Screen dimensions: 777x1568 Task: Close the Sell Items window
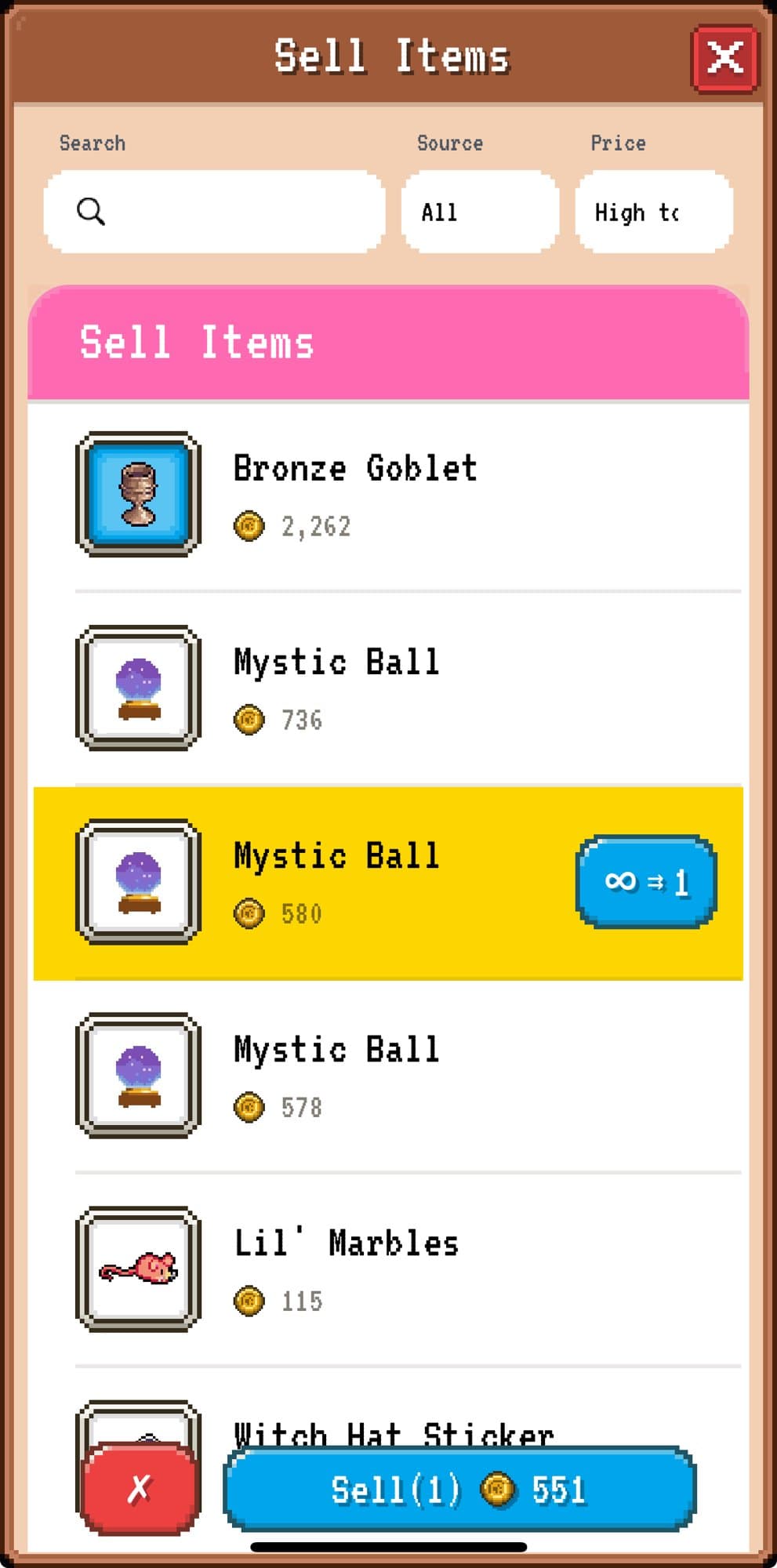pos(724,58)
